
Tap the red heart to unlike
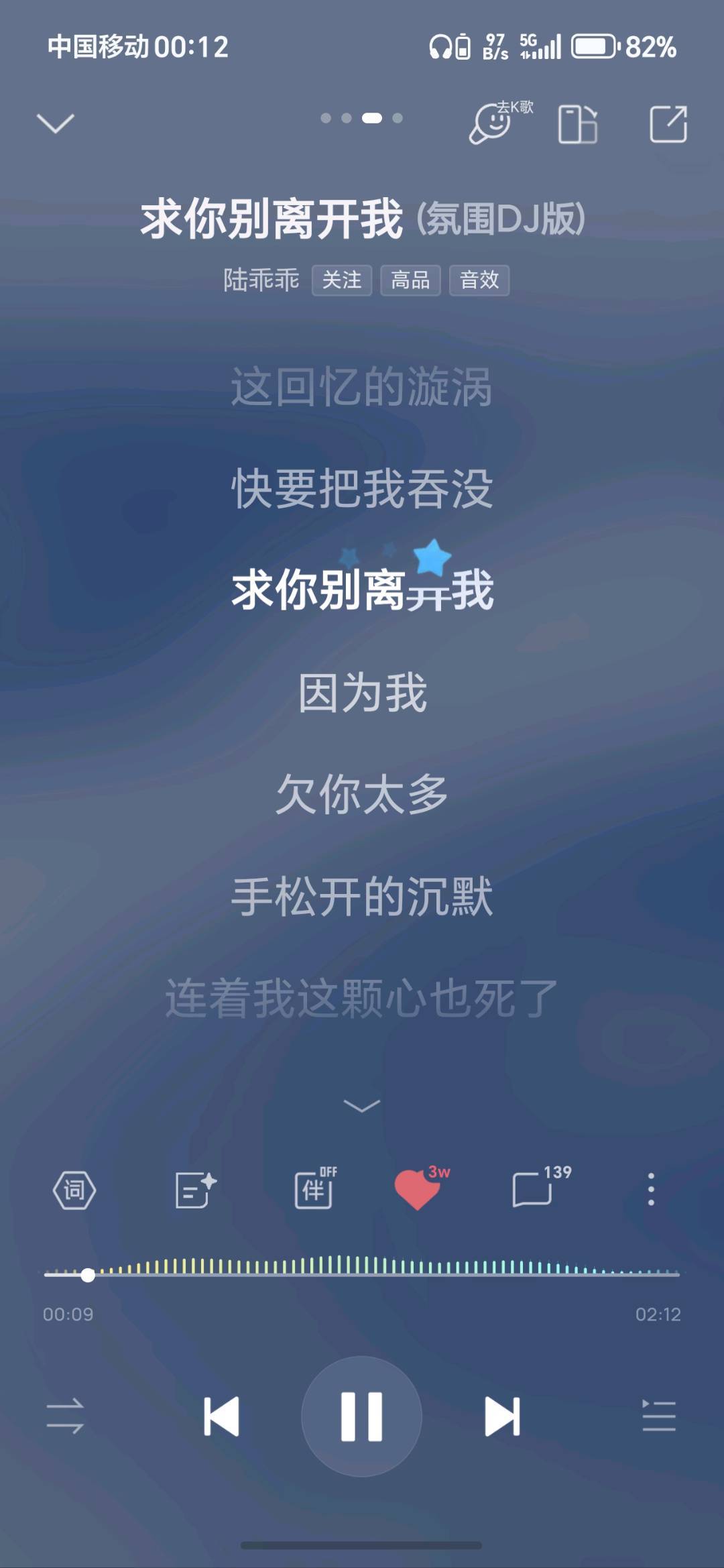click(417, 1189)
